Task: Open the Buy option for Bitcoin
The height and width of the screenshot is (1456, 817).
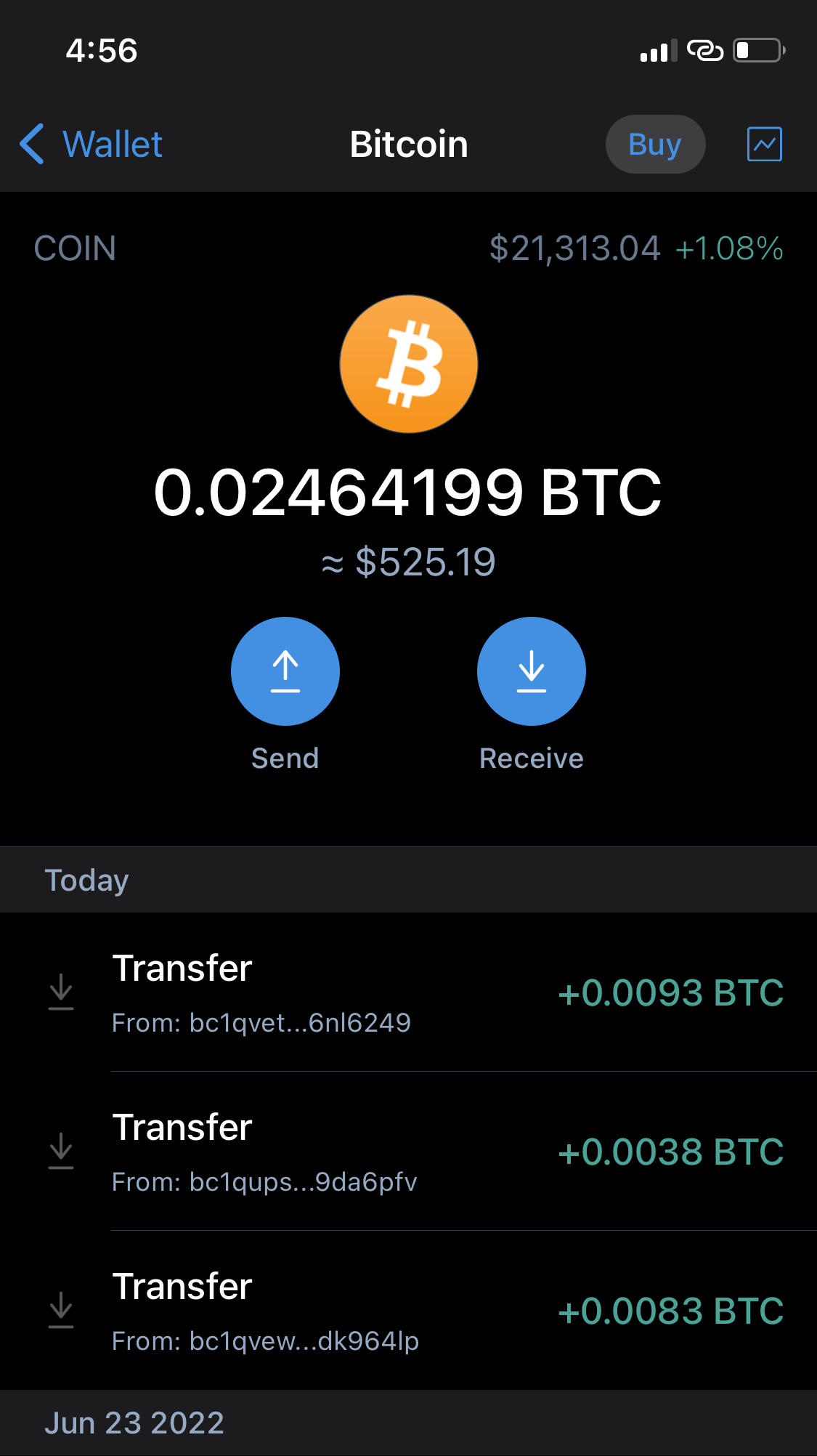Action: click(x=654, y=144)
